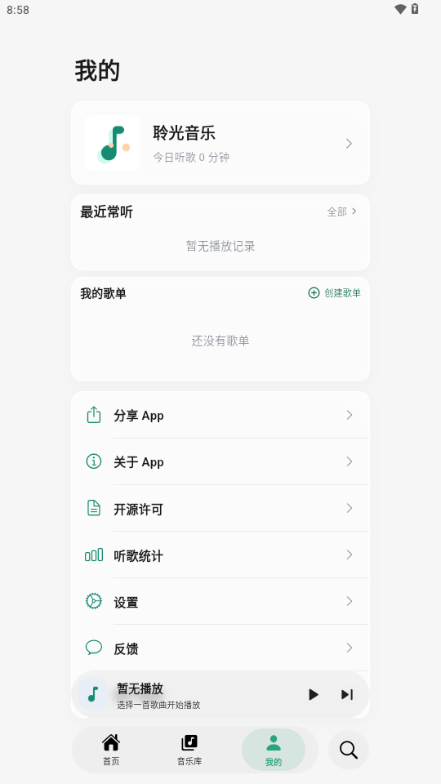Viewport: 441px width, 784px height.
Task: Switch to the 音乐库 tab
Action: click(x=190, y=749)
